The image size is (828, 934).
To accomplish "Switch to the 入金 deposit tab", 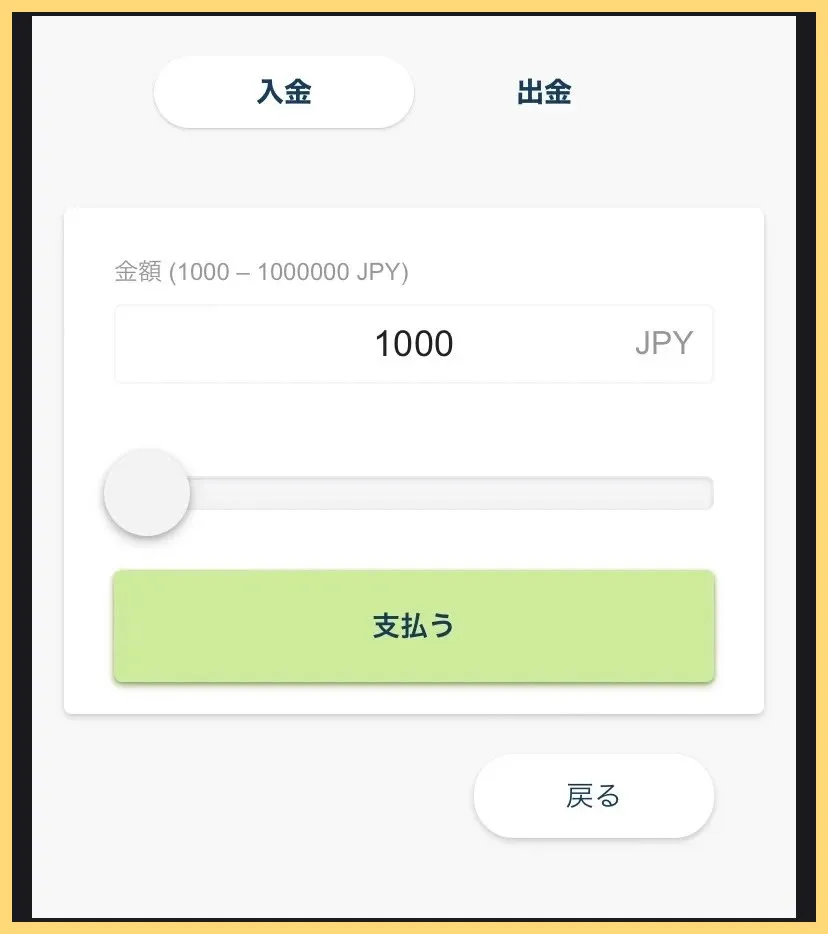I will (x=284, y=92).
